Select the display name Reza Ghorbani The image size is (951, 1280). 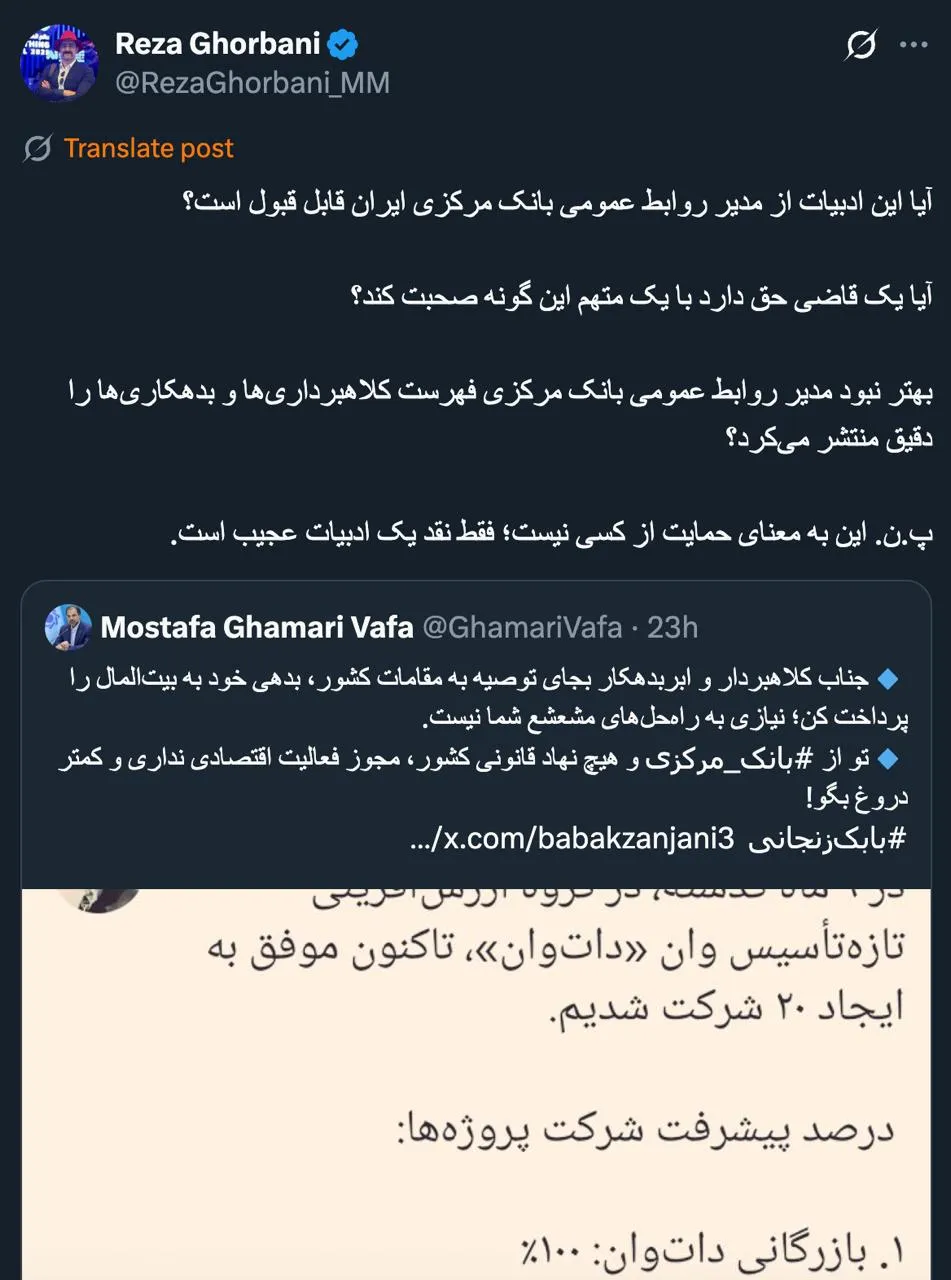(220, 43)
